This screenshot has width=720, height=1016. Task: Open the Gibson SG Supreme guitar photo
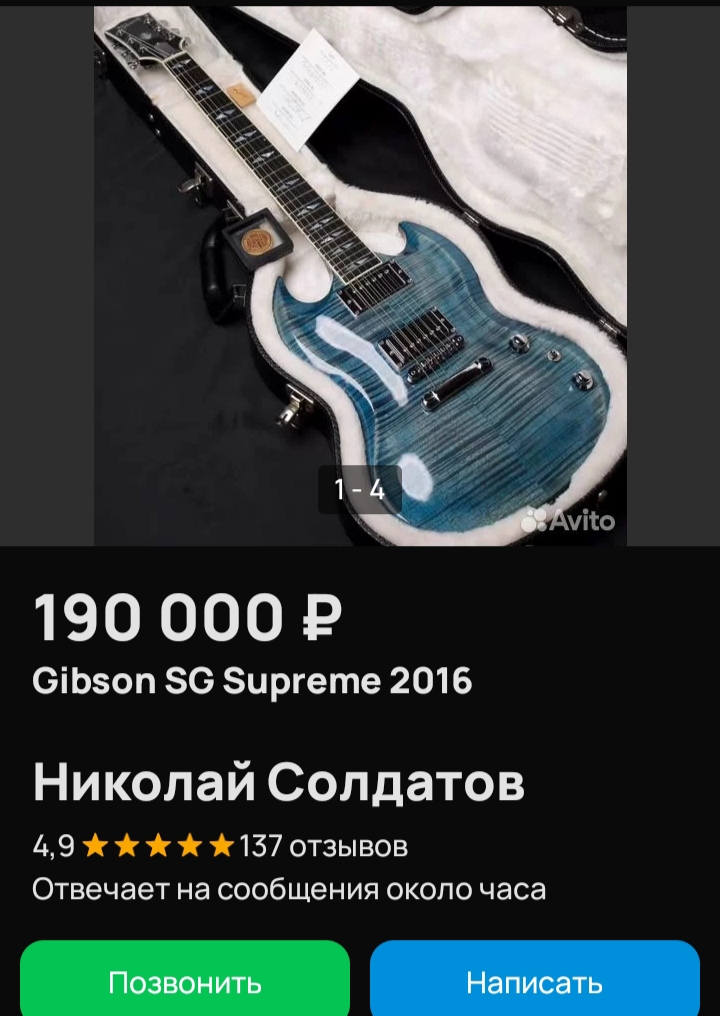360,275
